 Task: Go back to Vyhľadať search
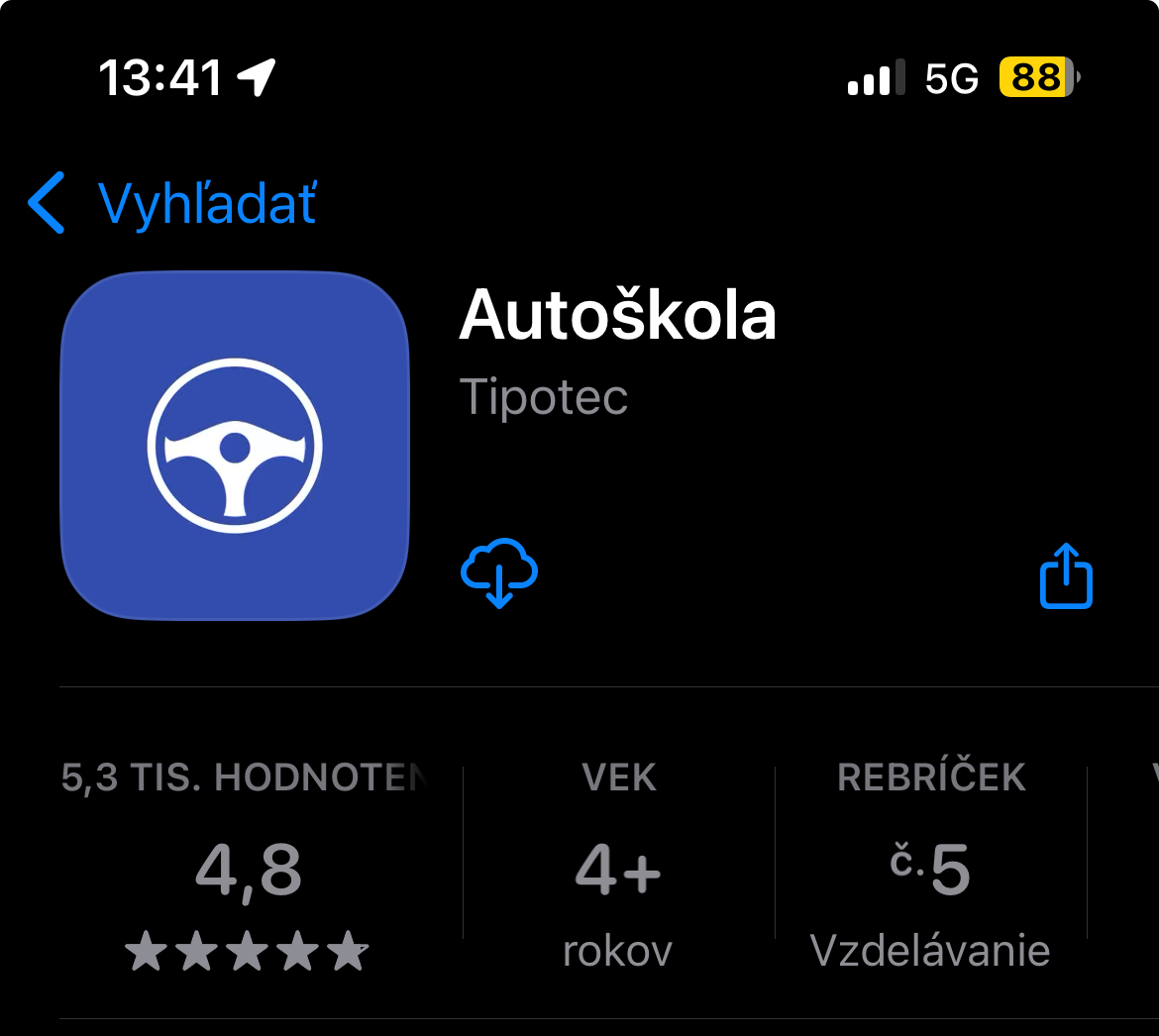[173, 203]
